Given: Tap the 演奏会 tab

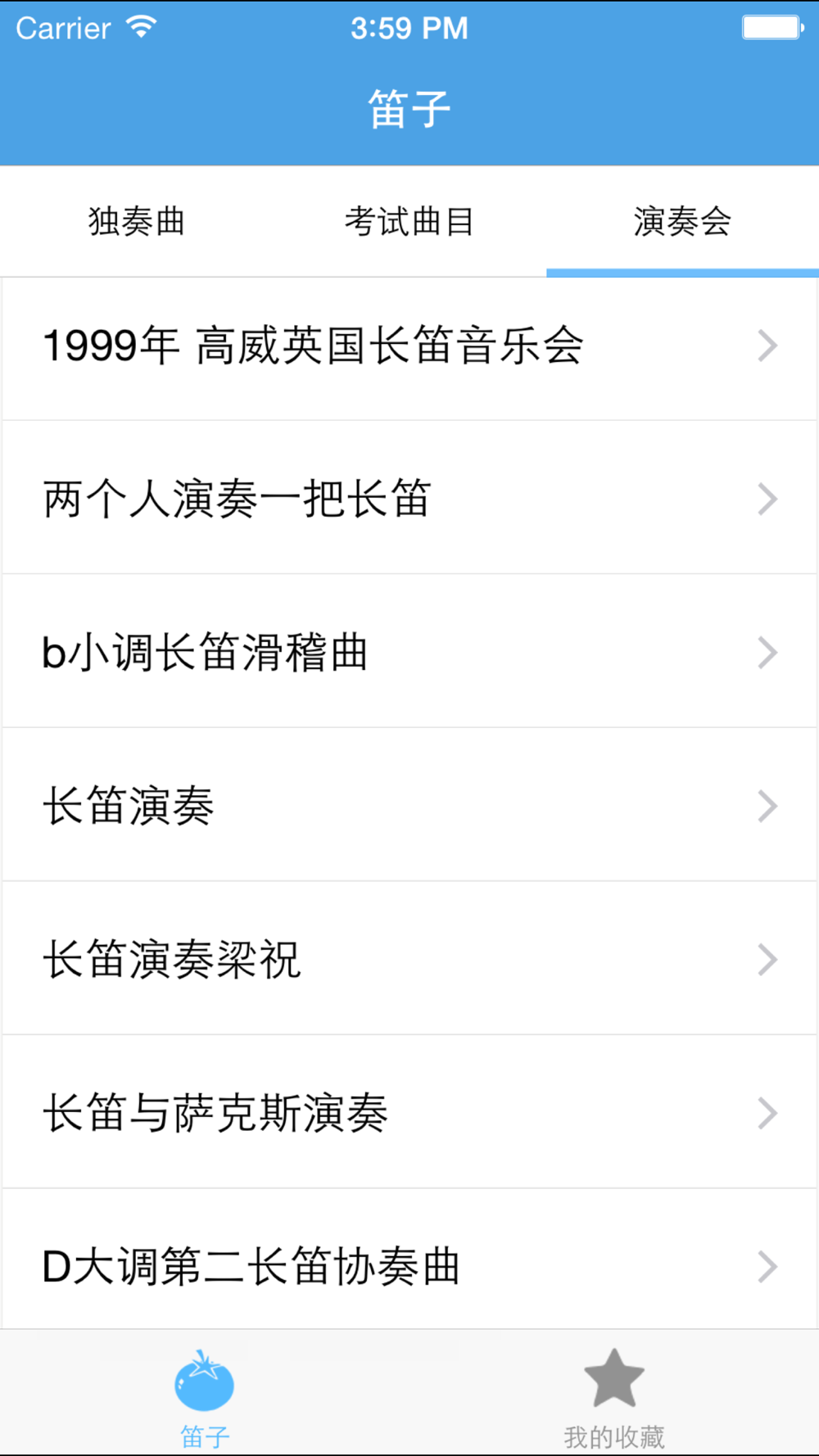Looking at the screenshot, I should [681, 221].
